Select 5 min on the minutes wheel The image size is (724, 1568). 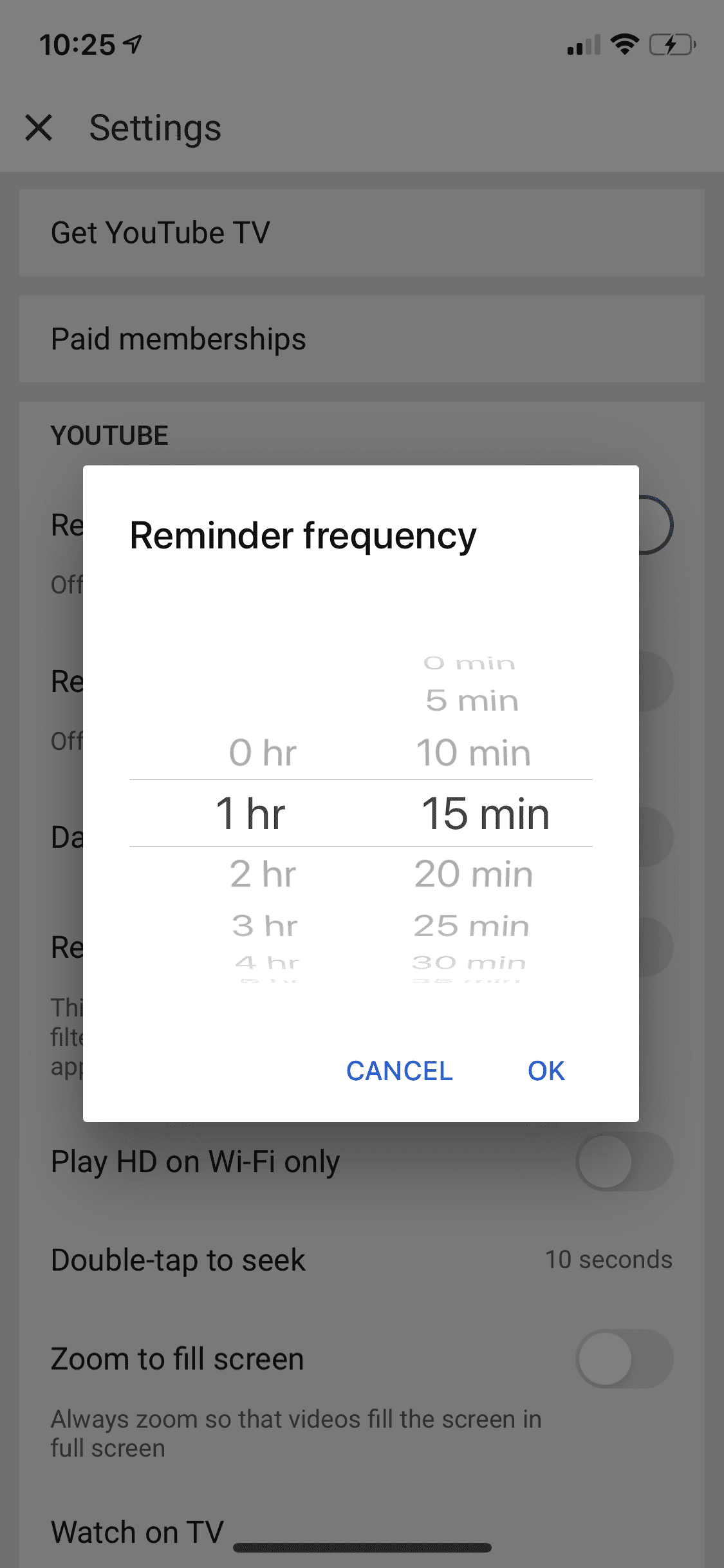[473, 700]
